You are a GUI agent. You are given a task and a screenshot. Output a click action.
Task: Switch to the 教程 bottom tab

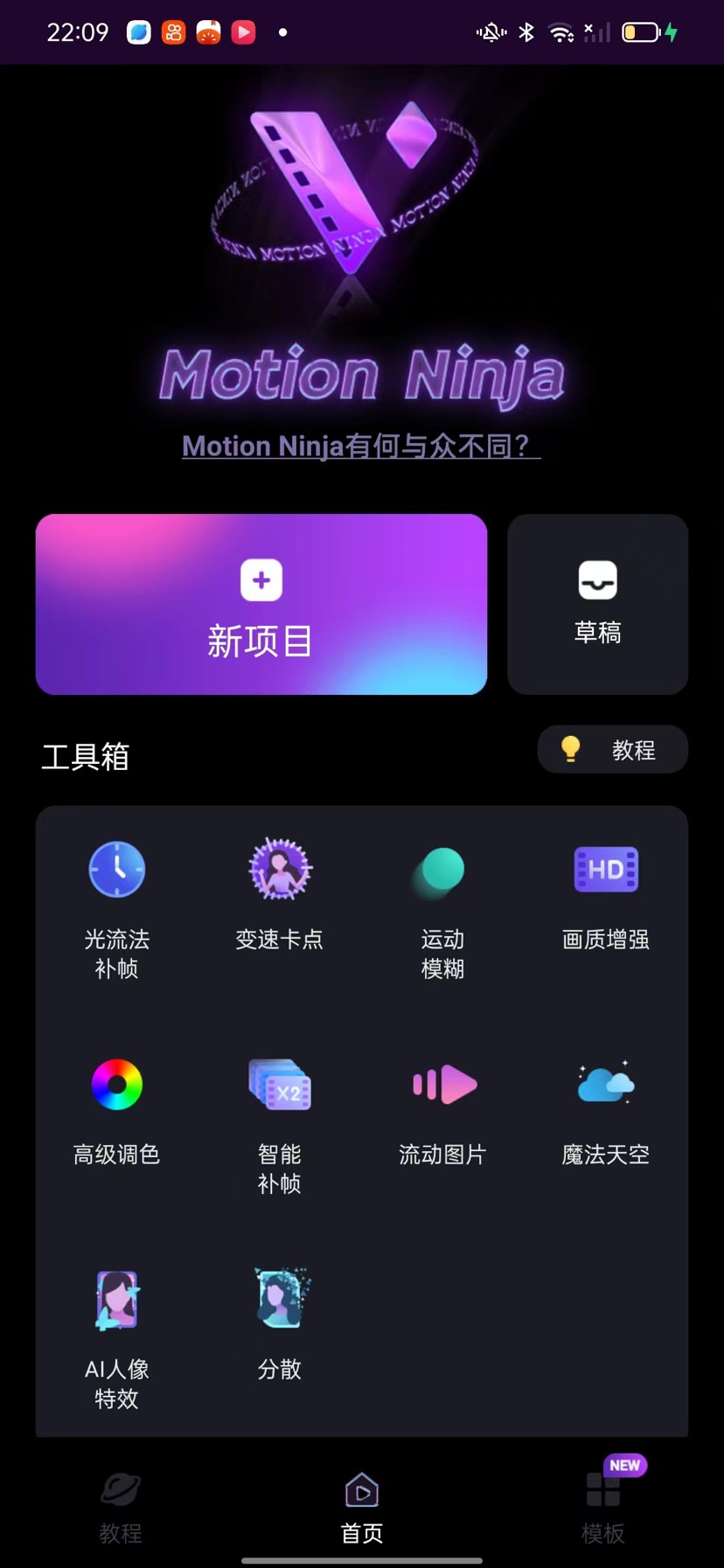point(121,1507)
